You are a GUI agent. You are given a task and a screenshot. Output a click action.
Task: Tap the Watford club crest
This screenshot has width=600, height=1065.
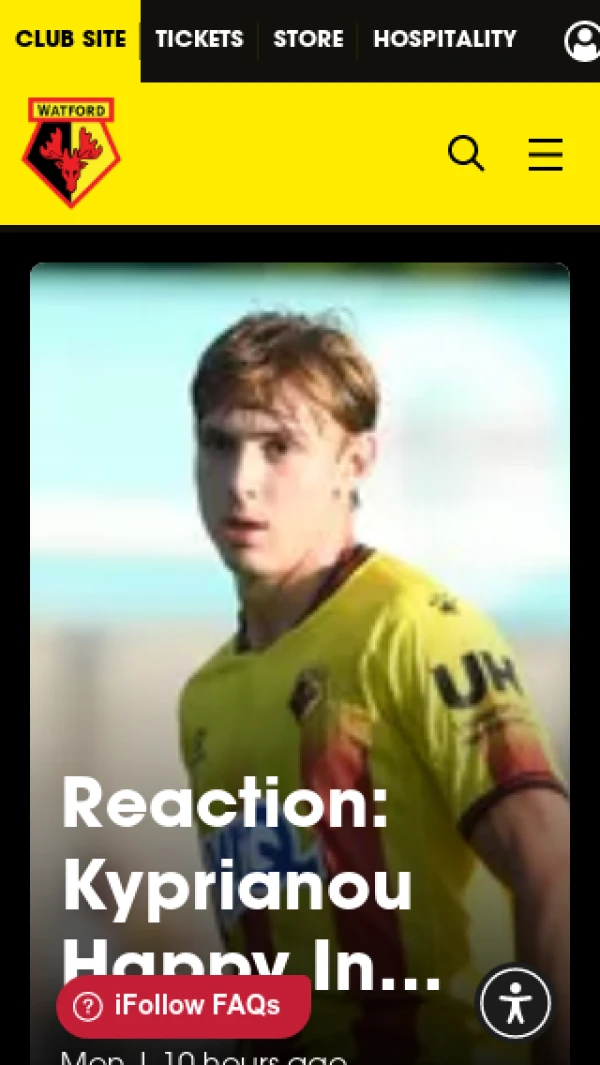[x=71, y=152]
